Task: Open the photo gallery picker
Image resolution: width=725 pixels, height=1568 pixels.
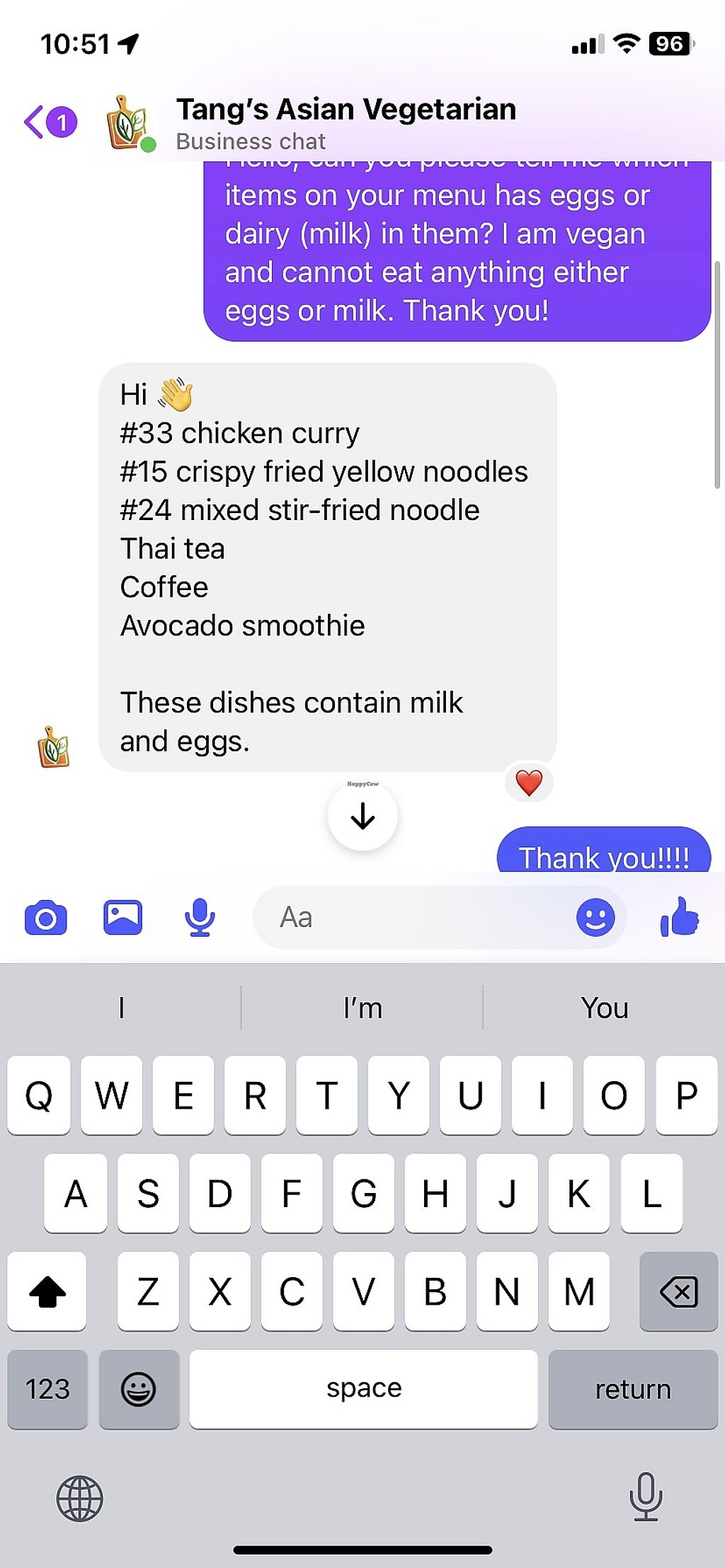Action: (x=123, y=918)
